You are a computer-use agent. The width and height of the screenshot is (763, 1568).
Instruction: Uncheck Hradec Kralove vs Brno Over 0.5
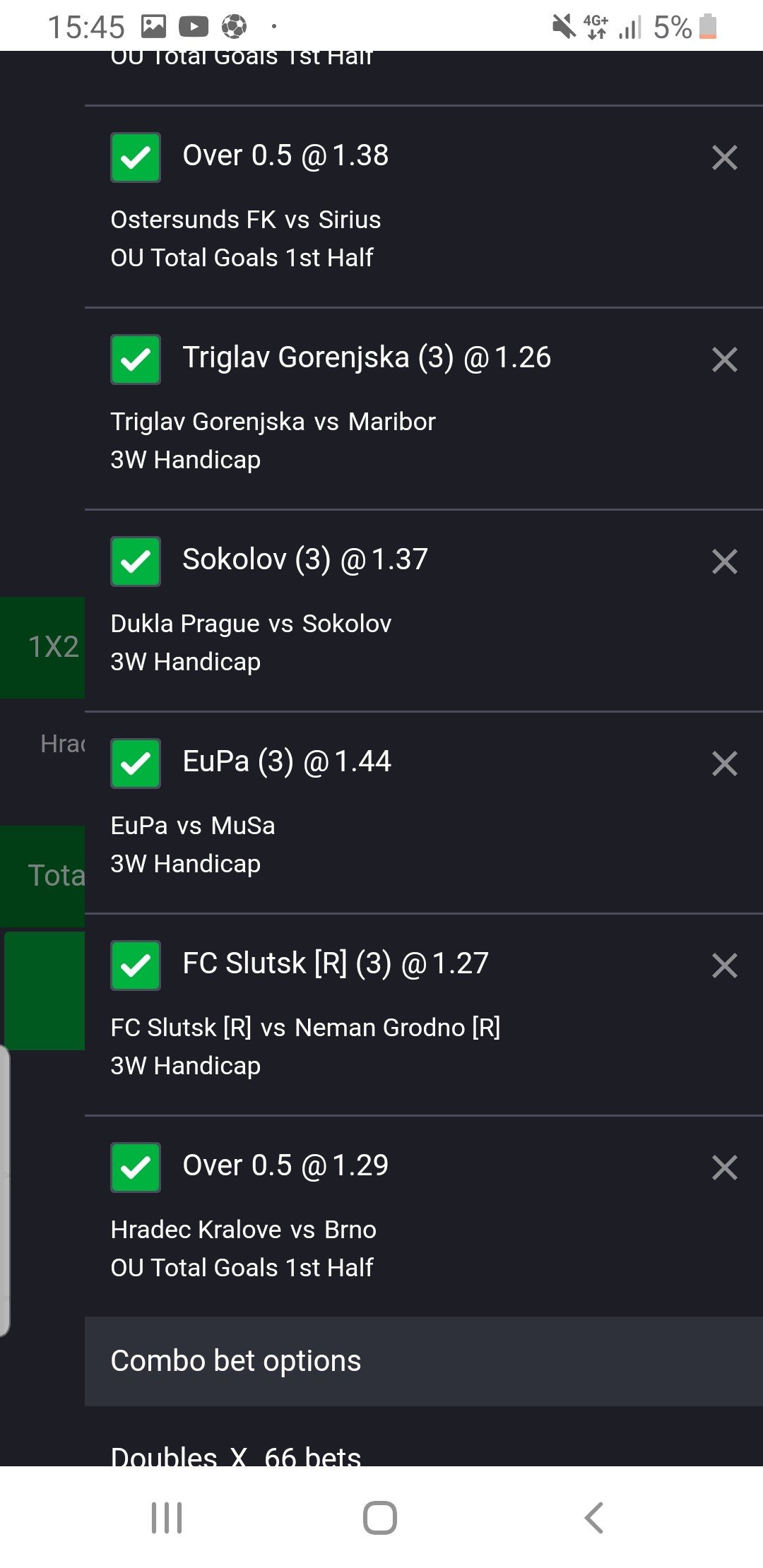point(135,1168)
